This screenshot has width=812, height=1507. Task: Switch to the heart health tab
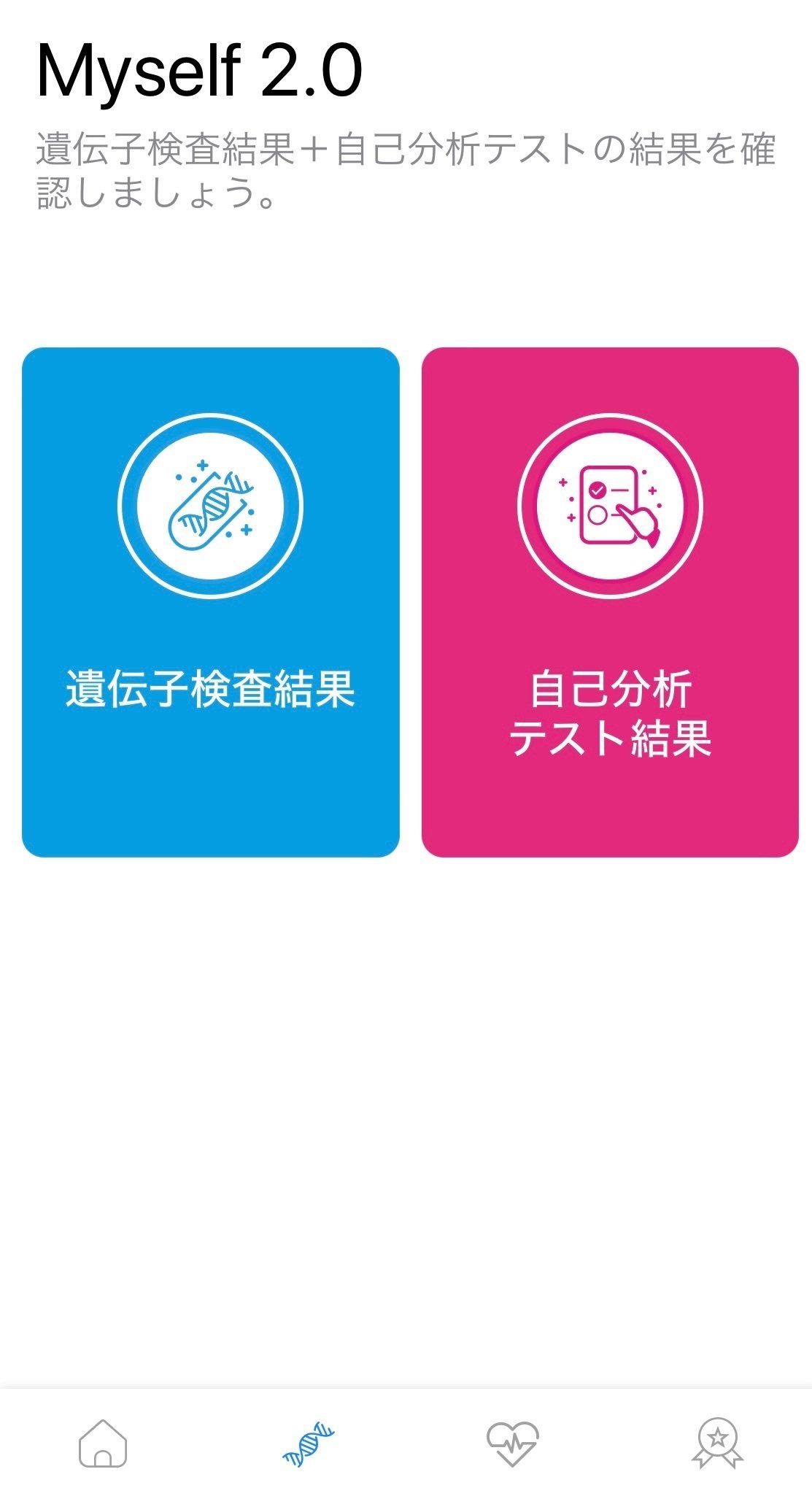(x=512, y=1443)
